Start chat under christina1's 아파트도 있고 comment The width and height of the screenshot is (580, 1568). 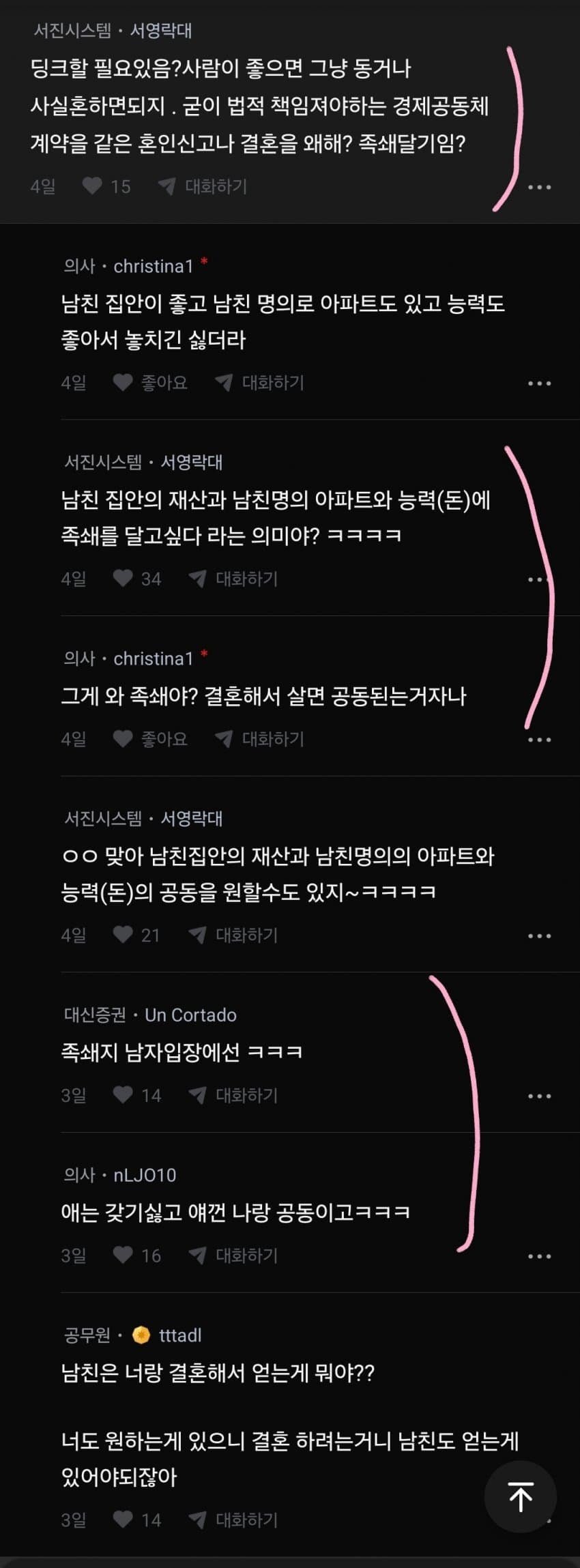(260, 383)
